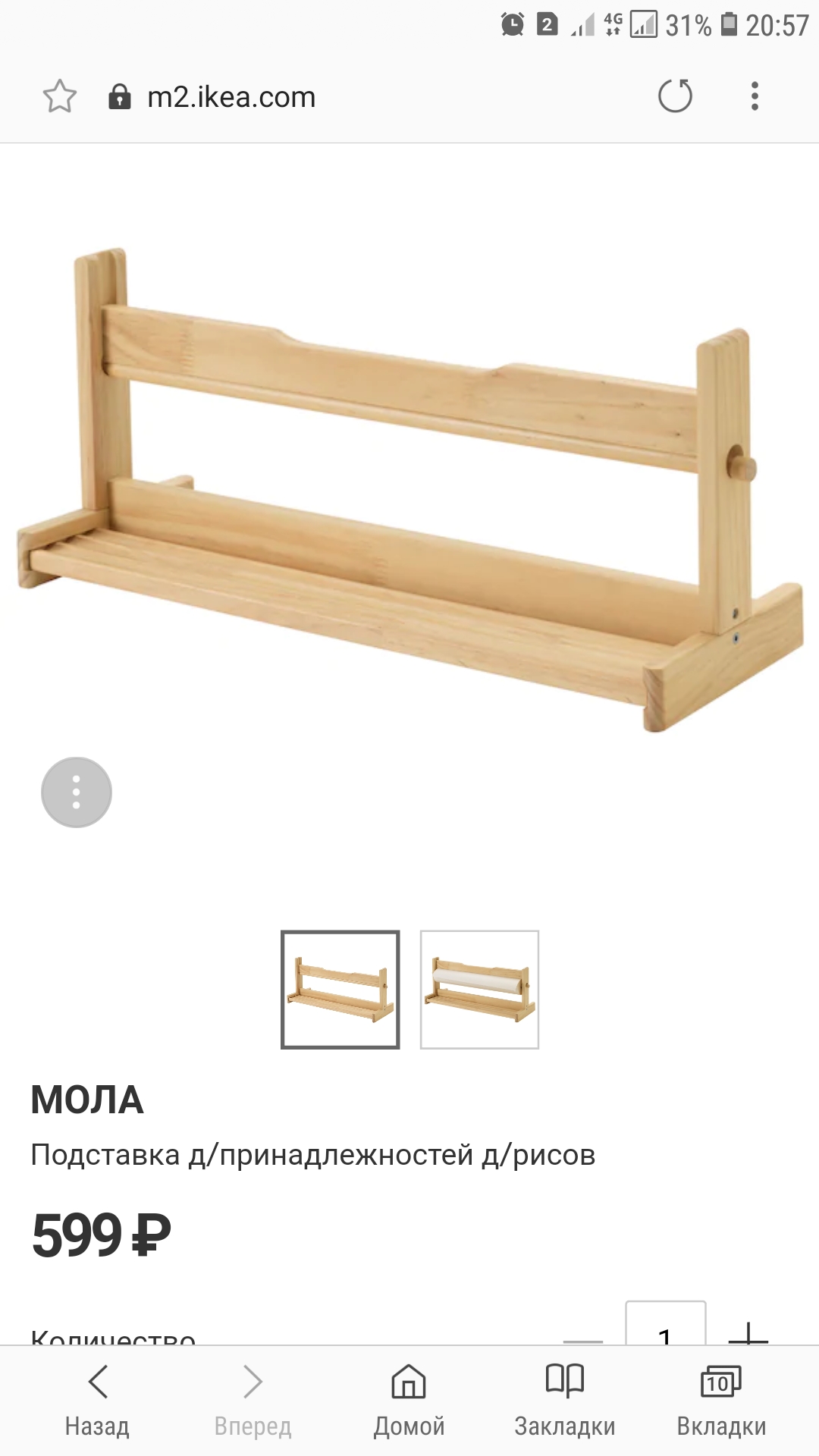819x1456 pixels.
Task: Open the gray floating three-dot menu
Action: [76, 792]
